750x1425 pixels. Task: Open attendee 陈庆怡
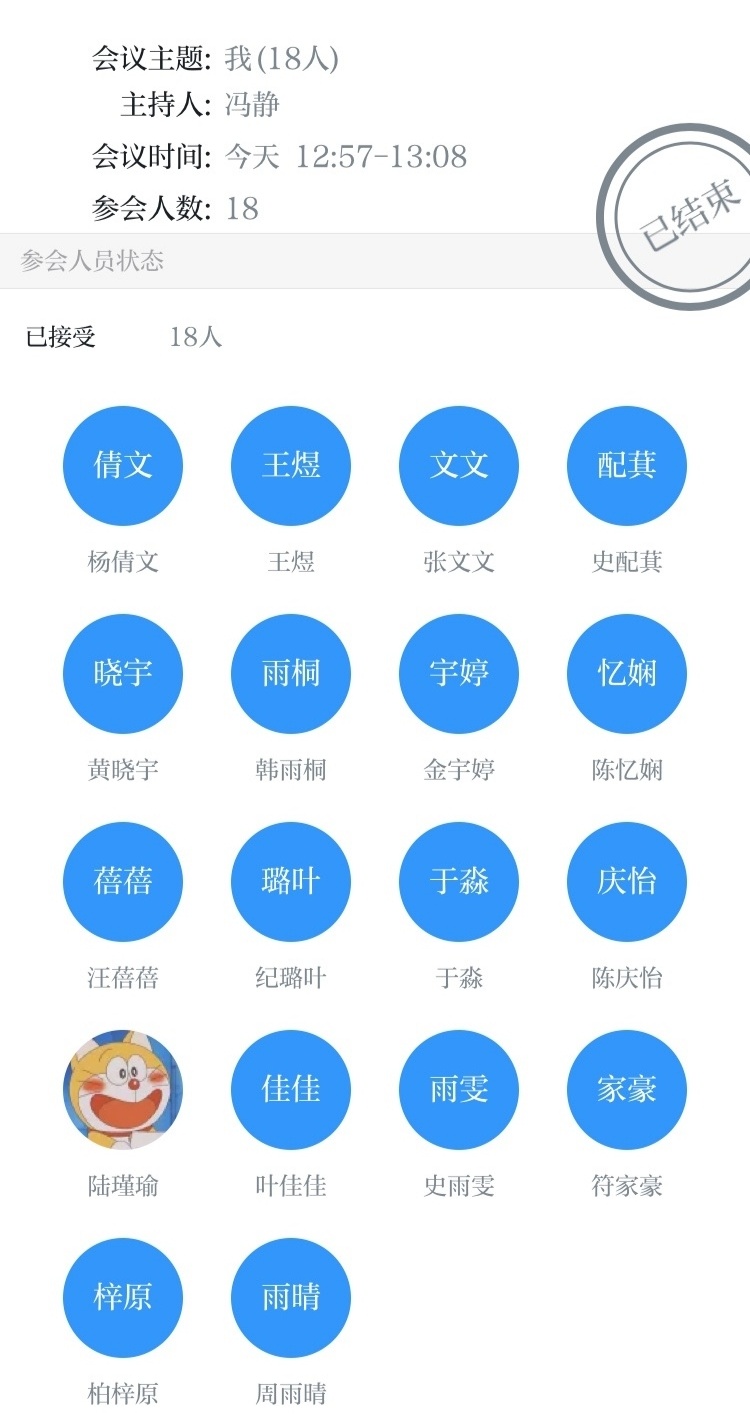[627, 882]
